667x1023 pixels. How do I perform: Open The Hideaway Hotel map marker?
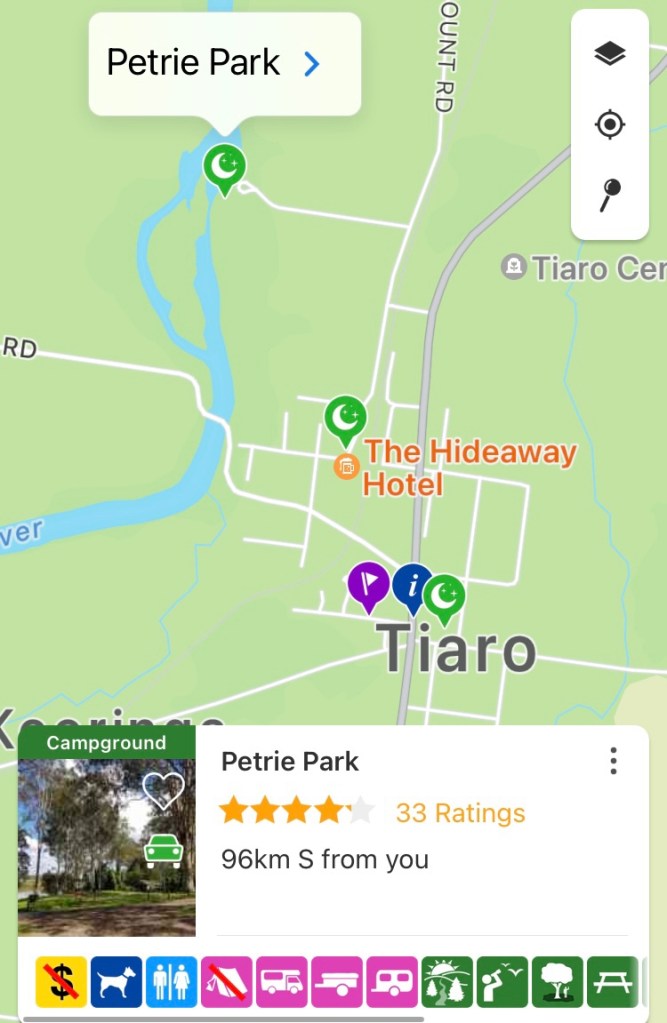click(346, 466)
